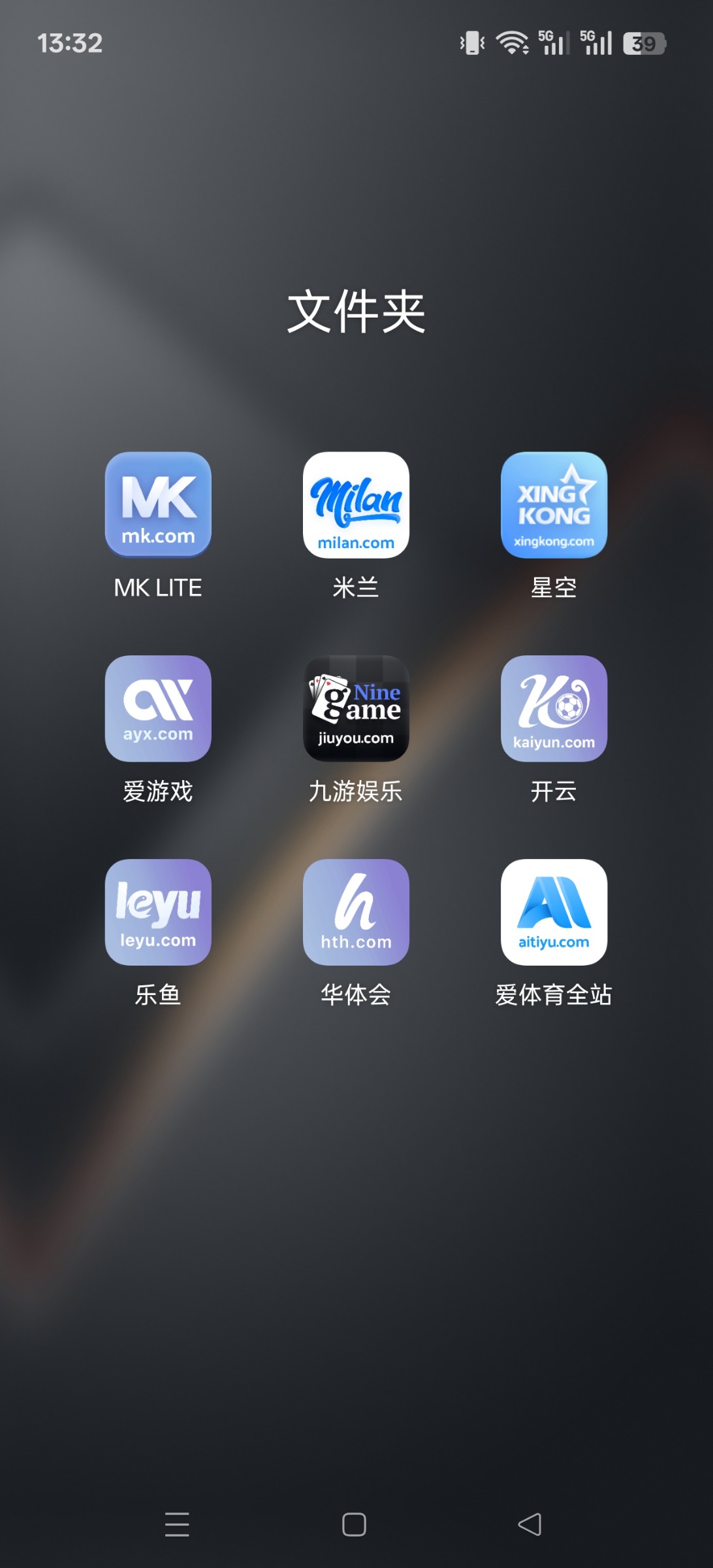Launch the 米兰 app
Image resolution: width=713 pixels, height=1568 pixels.
click(x=356, y=505)
